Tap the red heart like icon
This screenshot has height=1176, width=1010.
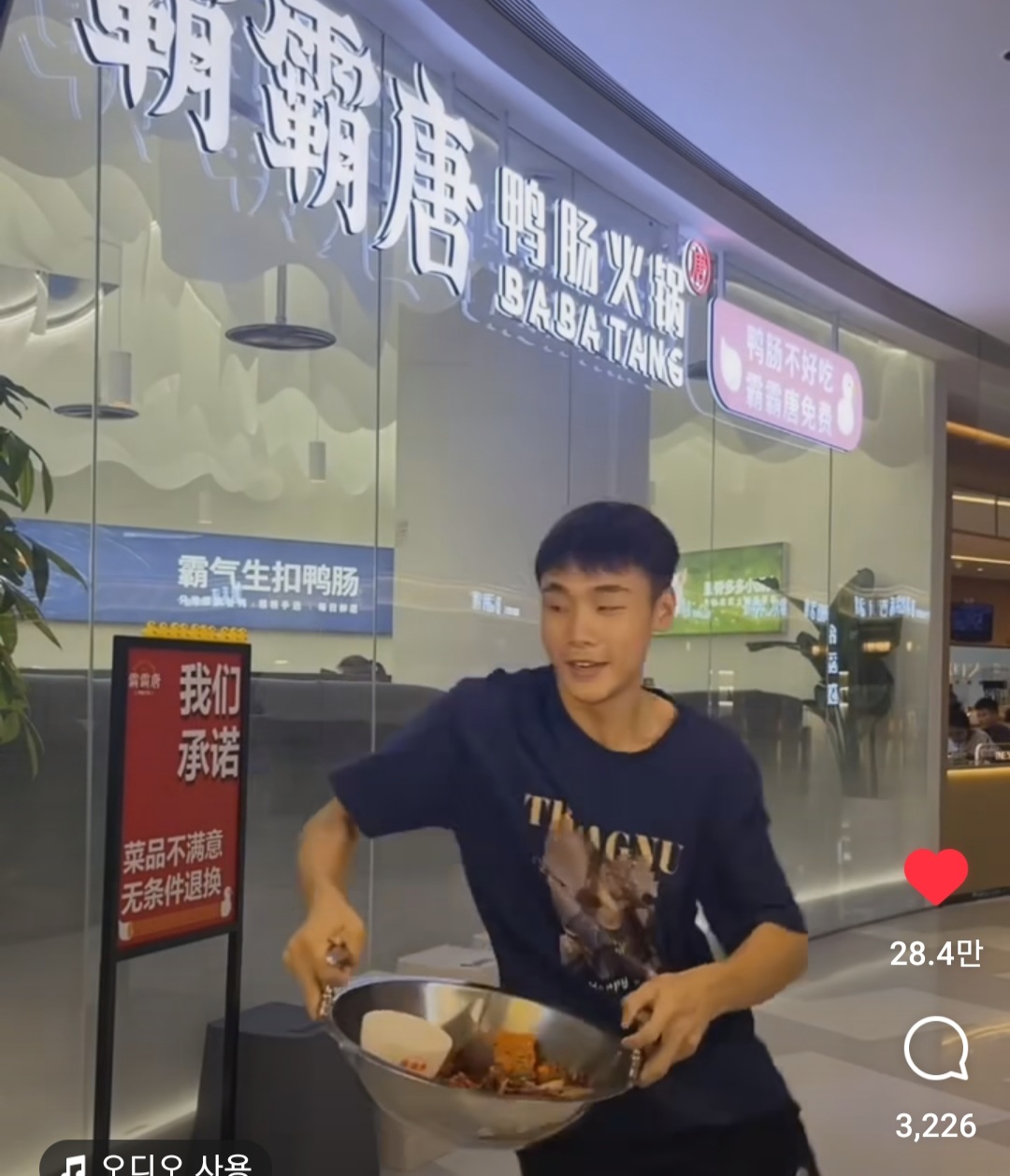click(x=935, y=876)
